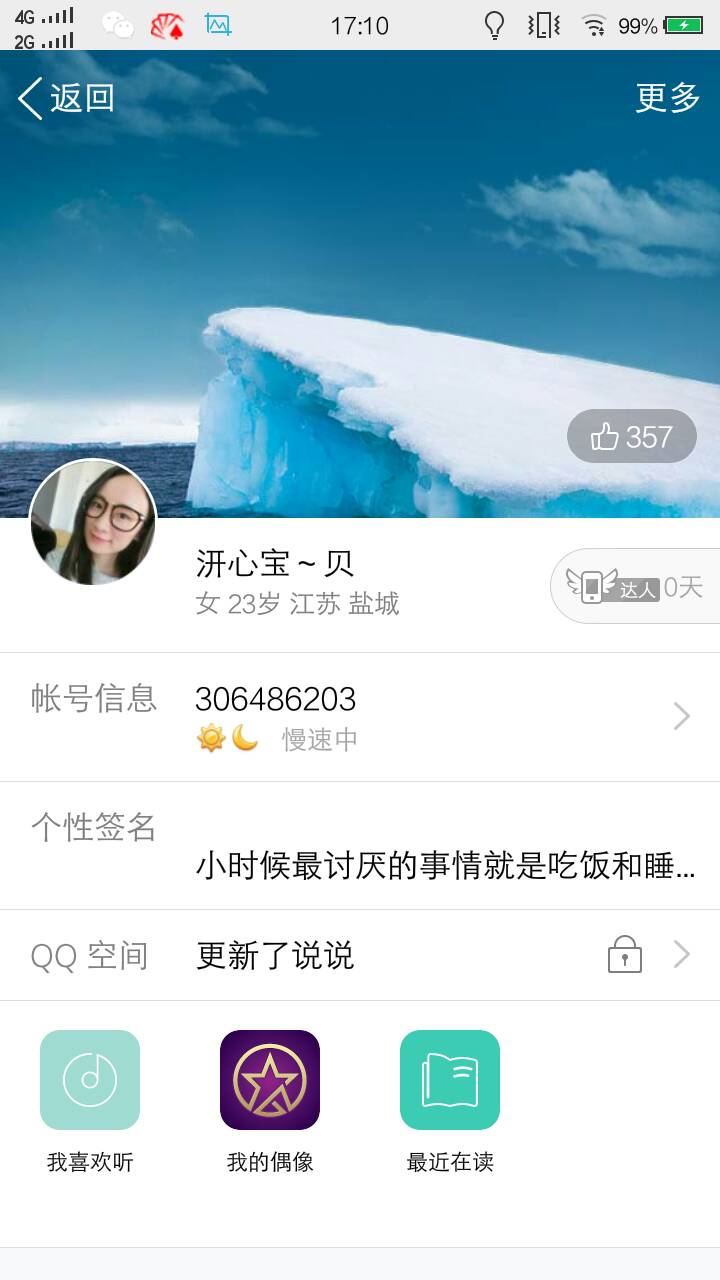Expand the QQ空间 row via its chevron

coord(683,955)
